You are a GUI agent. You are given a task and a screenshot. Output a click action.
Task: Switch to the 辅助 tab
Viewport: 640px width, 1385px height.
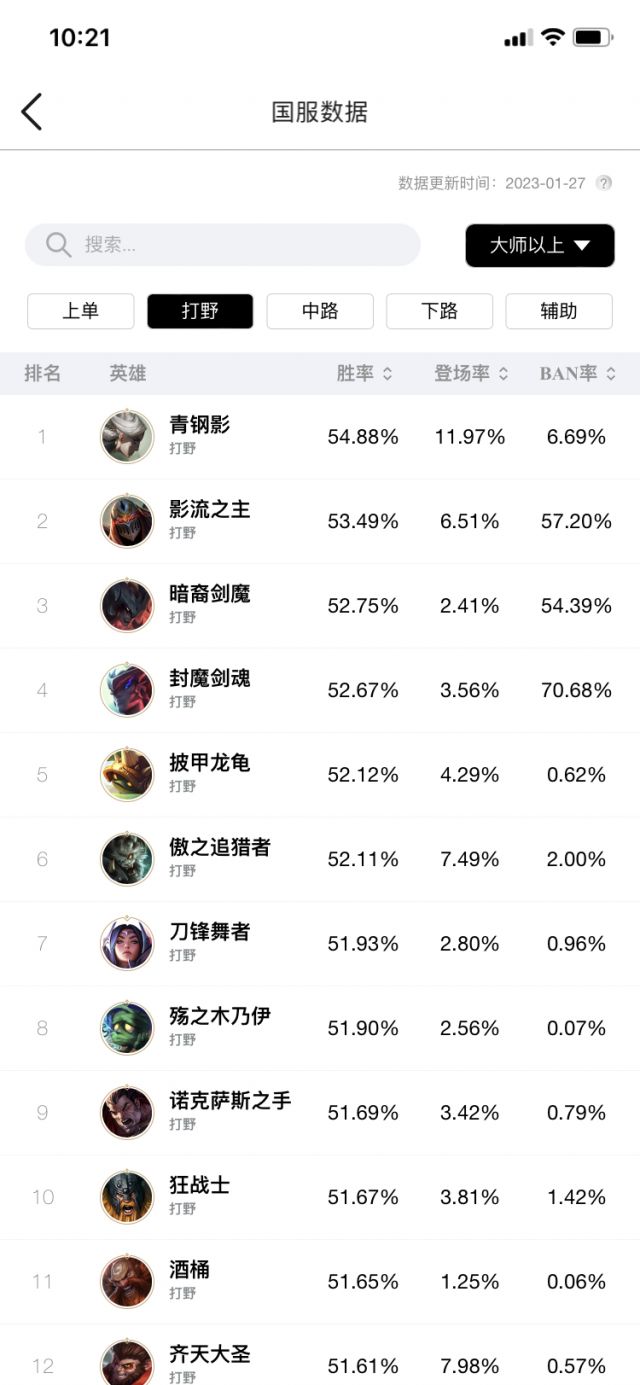559,311
